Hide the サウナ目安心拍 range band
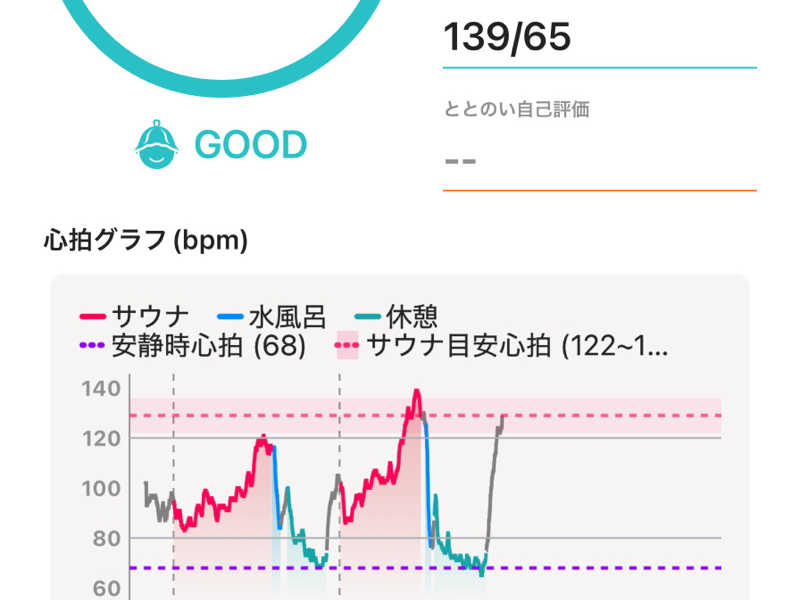Image resolution: width=800 pixels, height=600 pixels. tap(503, 347)
